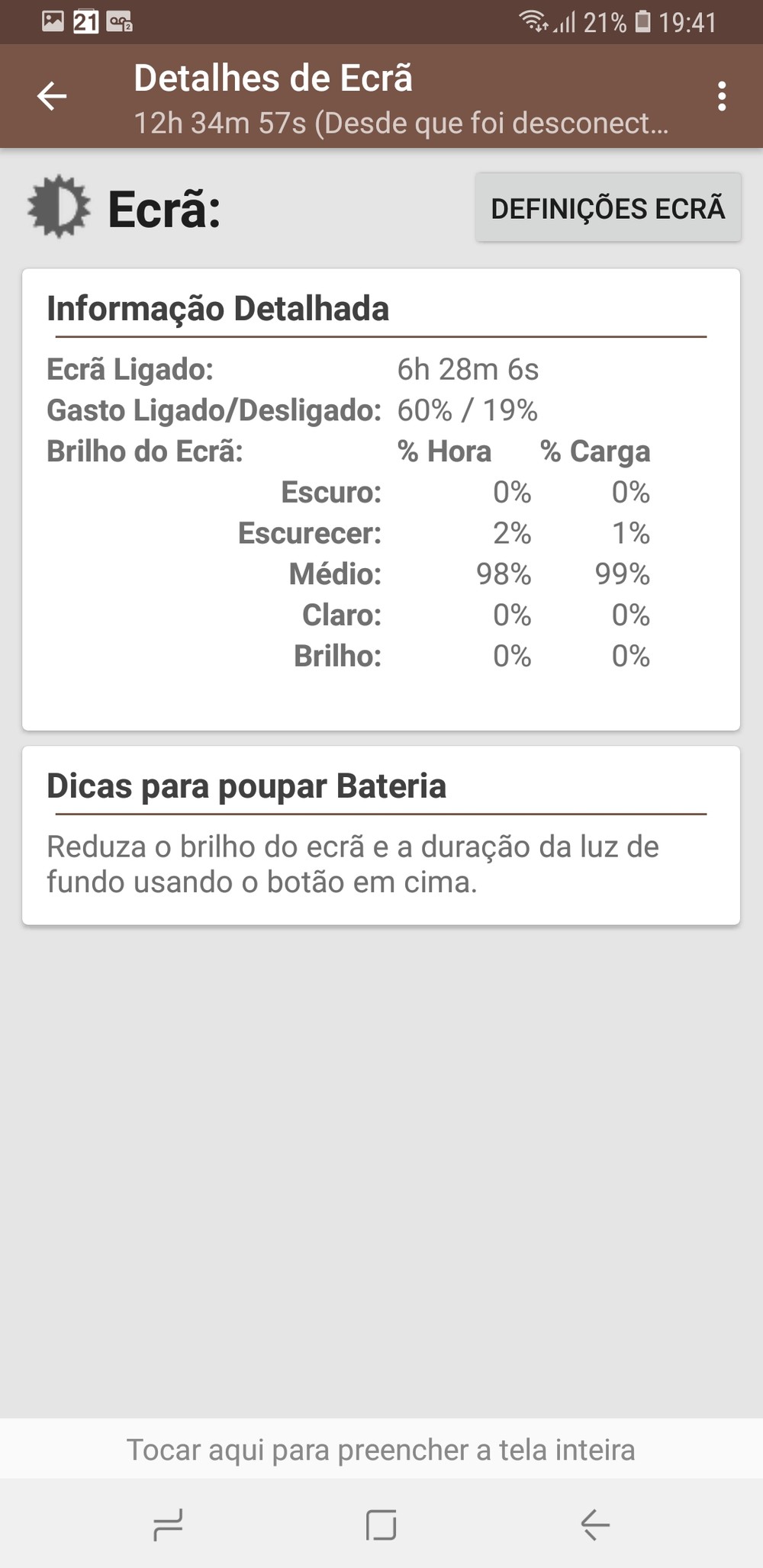The height and width of the screenshot is (1568, 763).
Task: Open DEFINIÇÕES ECRÃ screen settings
Action: pyautogui.click(x=608, y=208)
